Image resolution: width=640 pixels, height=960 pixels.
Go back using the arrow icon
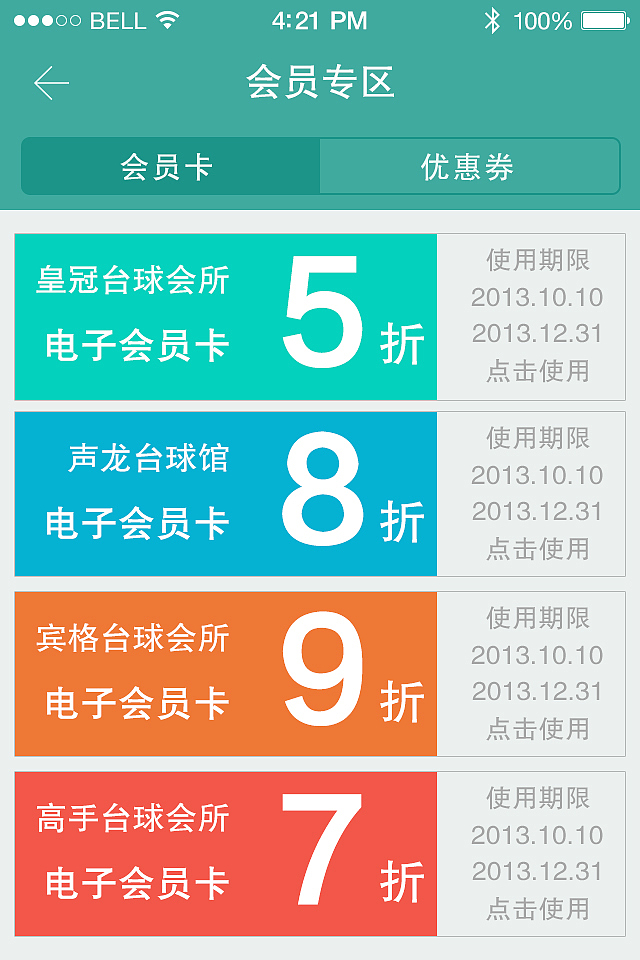[x=51, y=83]
